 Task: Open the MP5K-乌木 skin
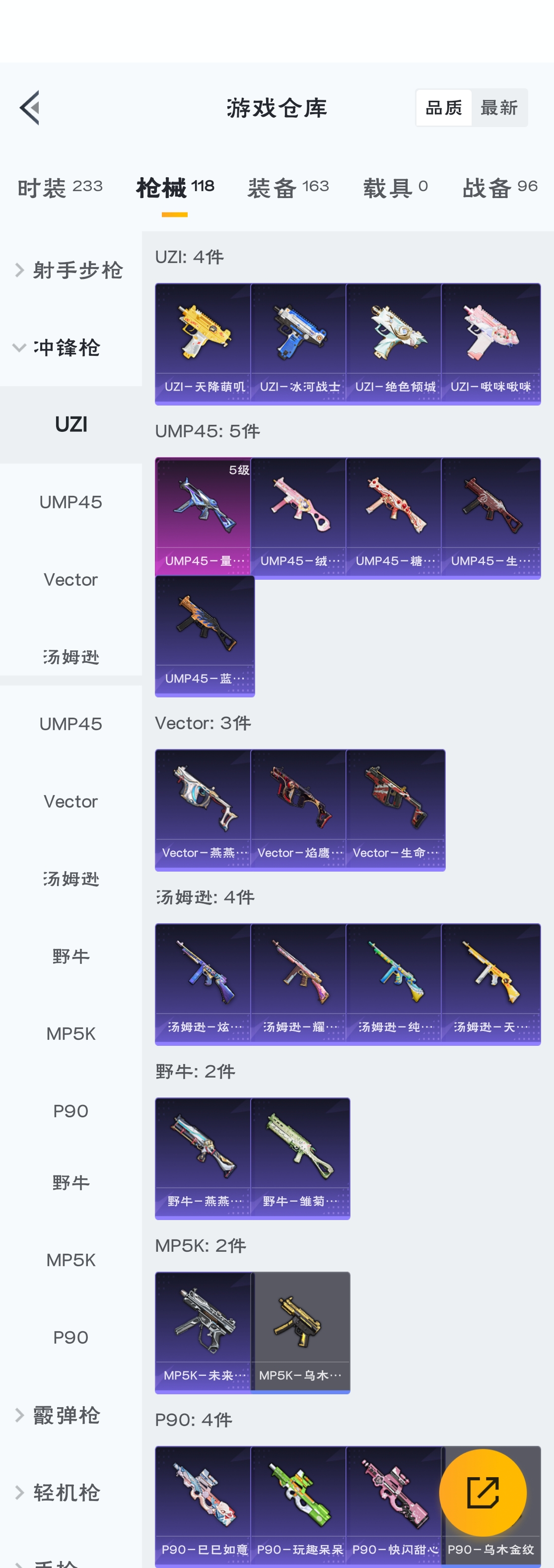[301, 1331]
